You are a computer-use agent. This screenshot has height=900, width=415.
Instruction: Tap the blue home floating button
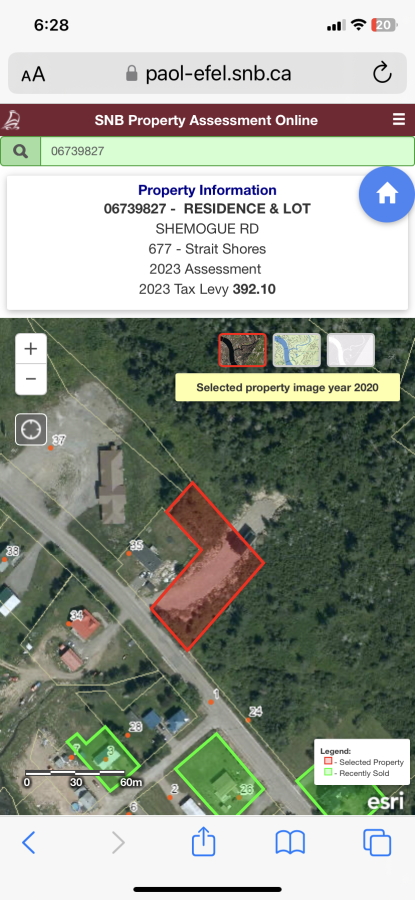pos(386,195)
